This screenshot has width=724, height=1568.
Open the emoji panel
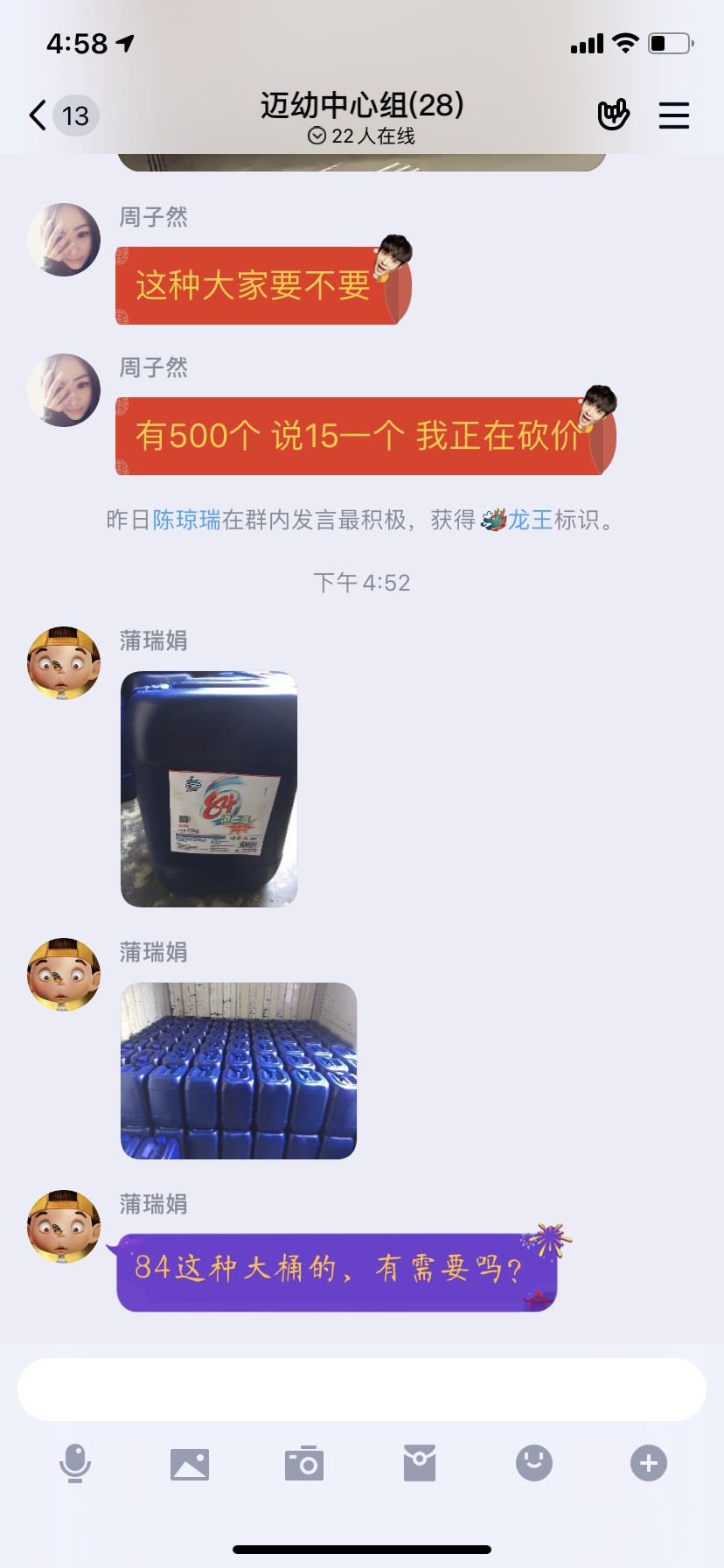tap(534, 1463)
